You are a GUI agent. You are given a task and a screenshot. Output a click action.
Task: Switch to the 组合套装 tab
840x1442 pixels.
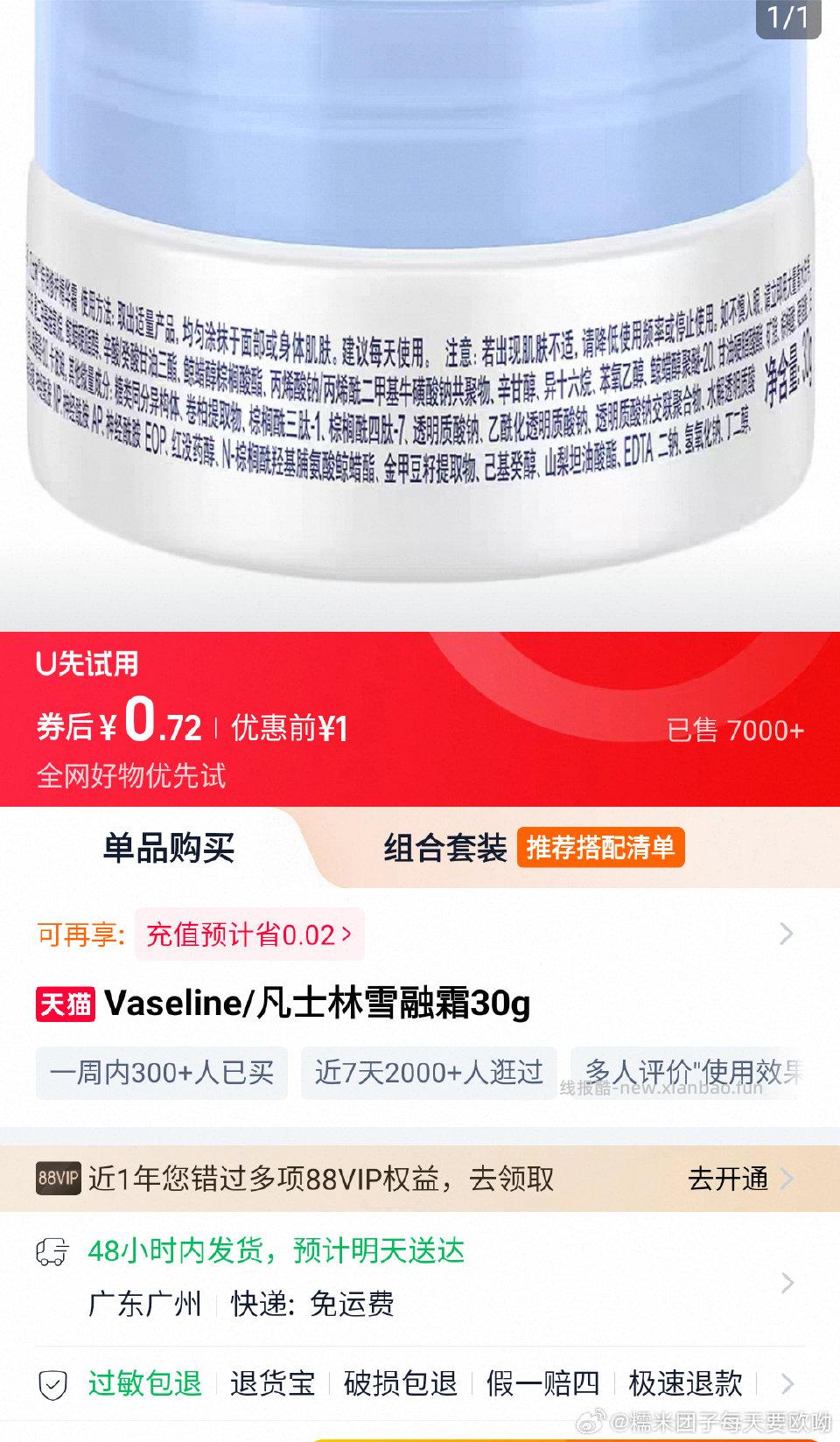444,847
